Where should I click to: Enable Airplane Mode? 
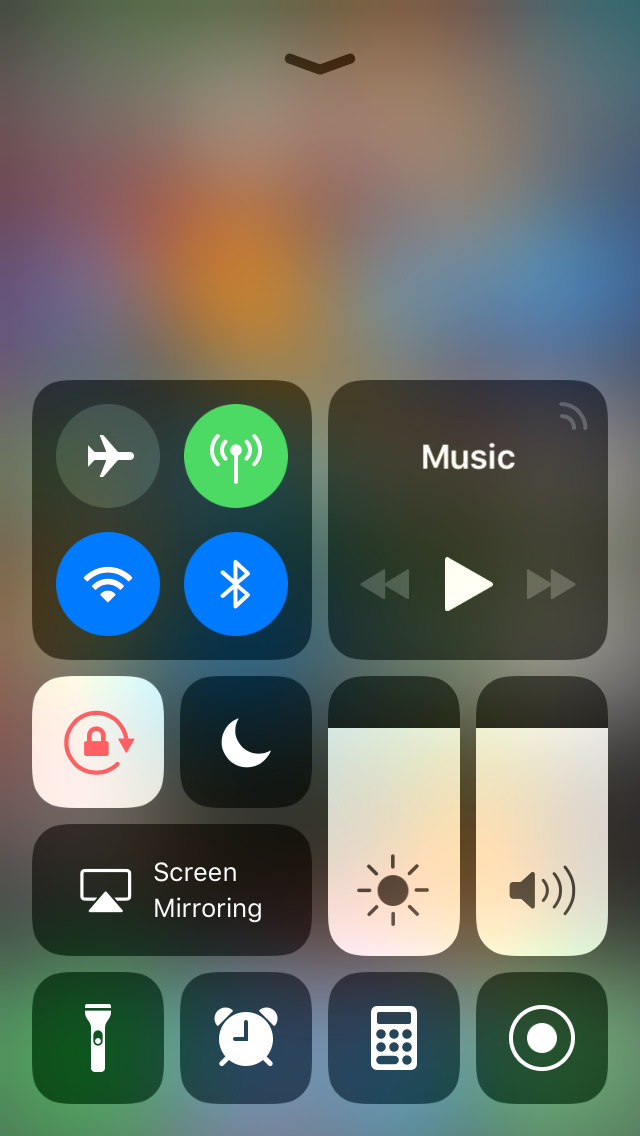pos(108,456)
